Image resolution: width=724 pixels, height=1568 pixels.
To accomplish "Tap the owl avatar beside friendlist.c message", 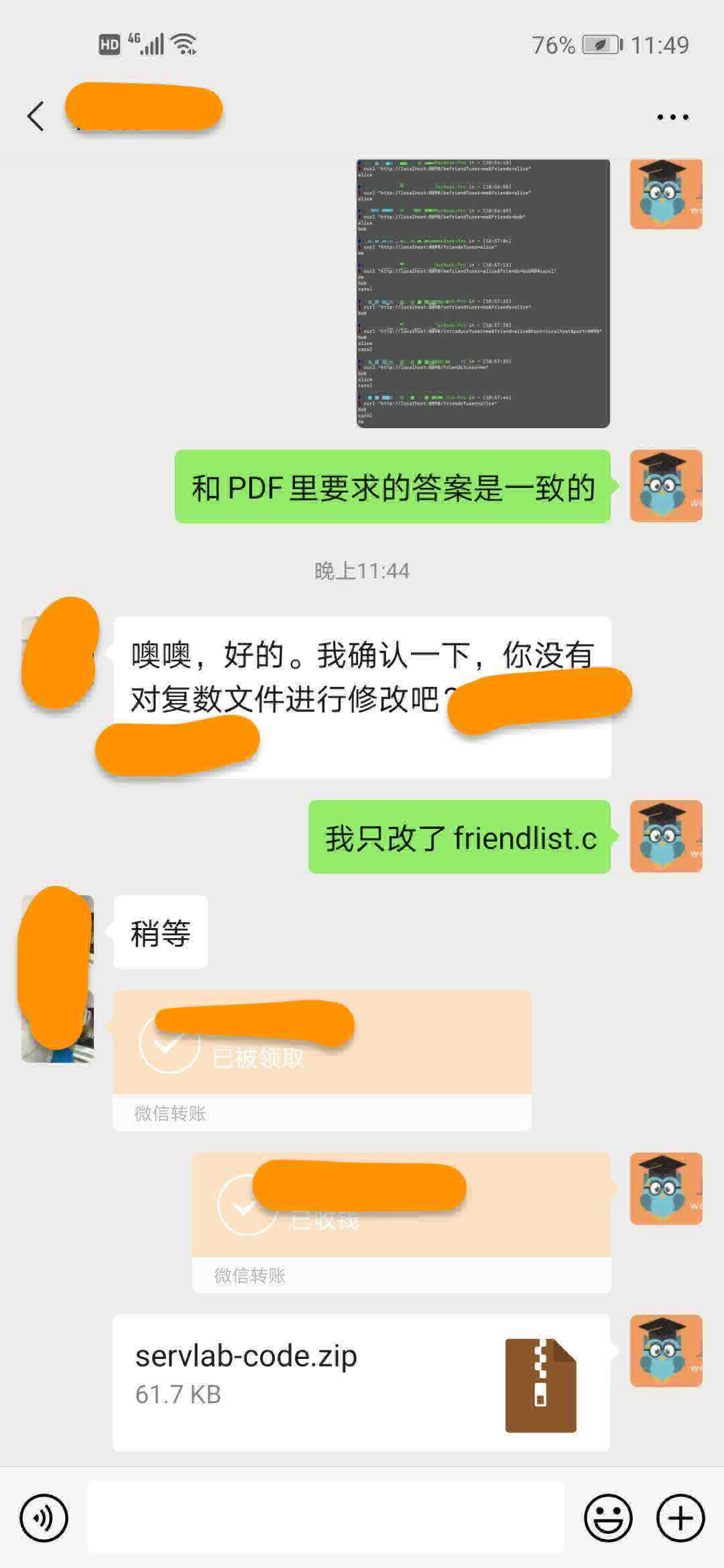I will [x=665, y=836].
